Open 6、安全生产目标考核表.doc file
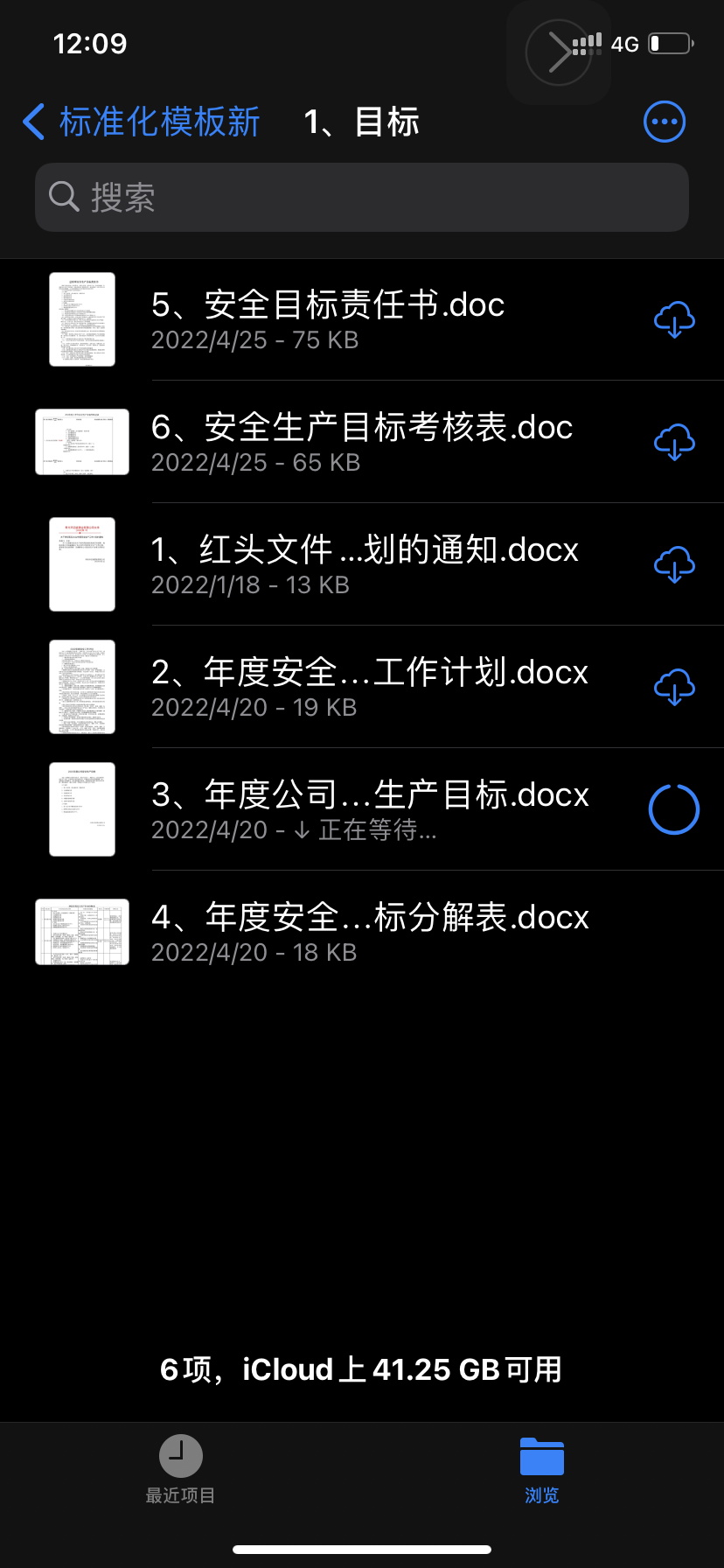 362,442
